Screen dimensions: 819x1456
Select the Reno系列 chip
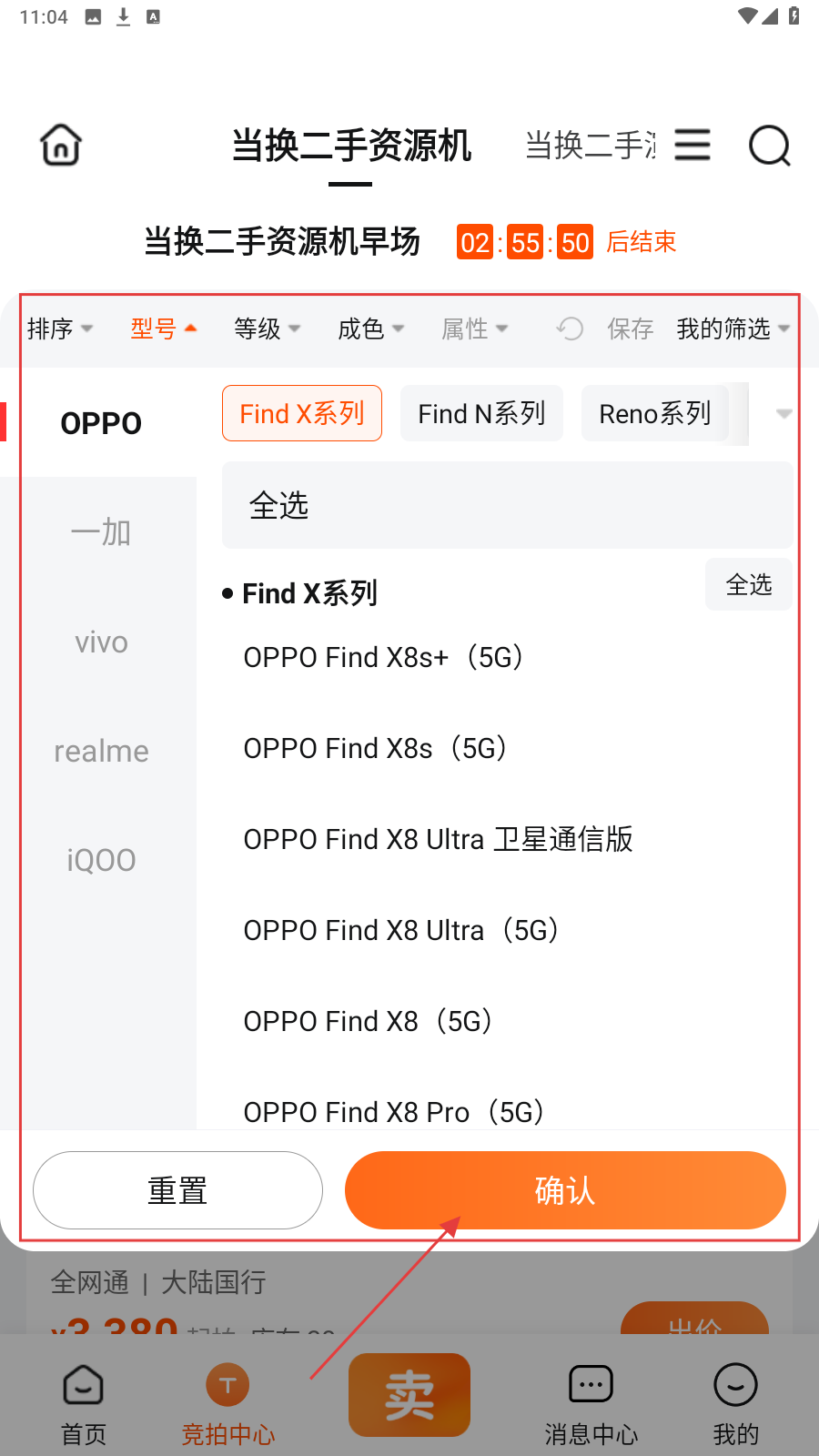[x=654, y=414]
